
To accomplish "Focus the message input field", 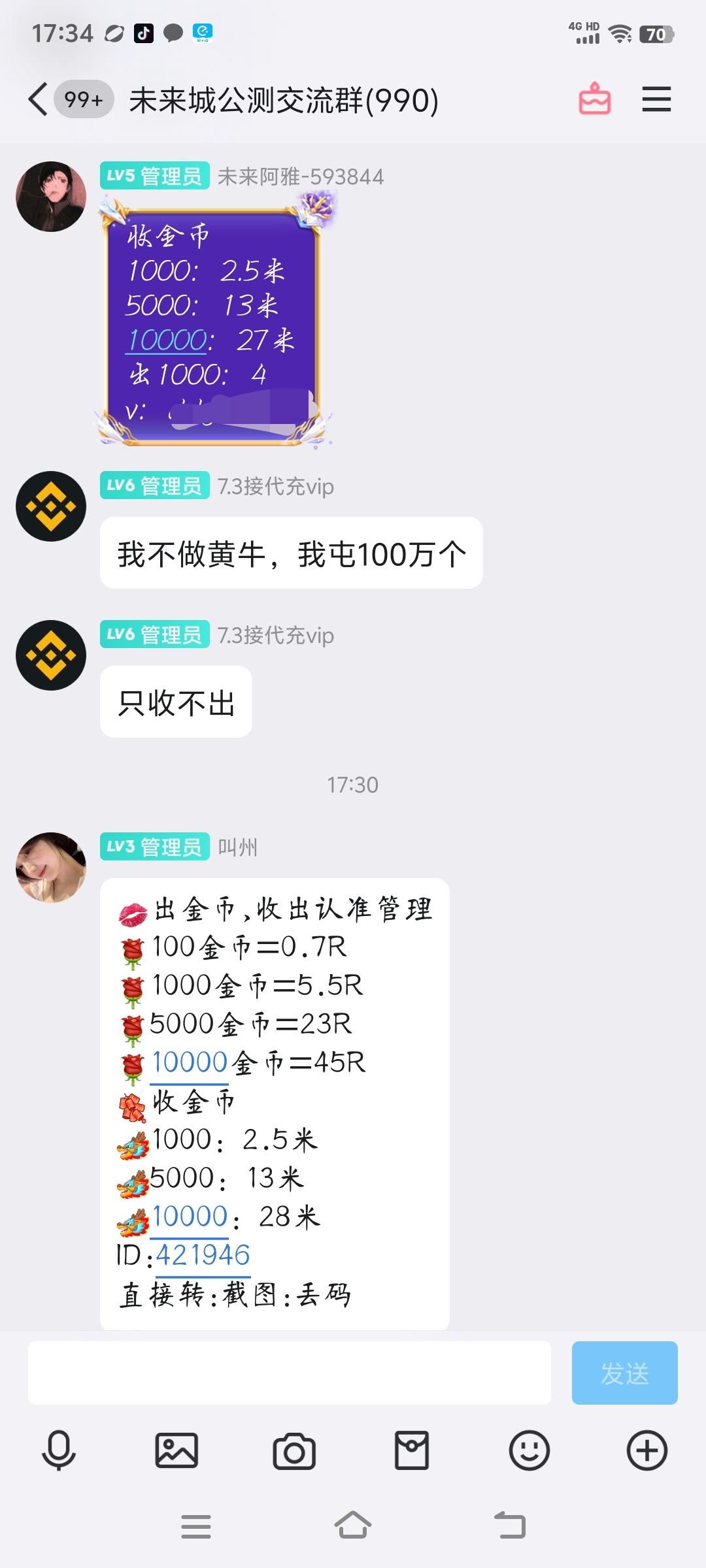I will 290,1373.
